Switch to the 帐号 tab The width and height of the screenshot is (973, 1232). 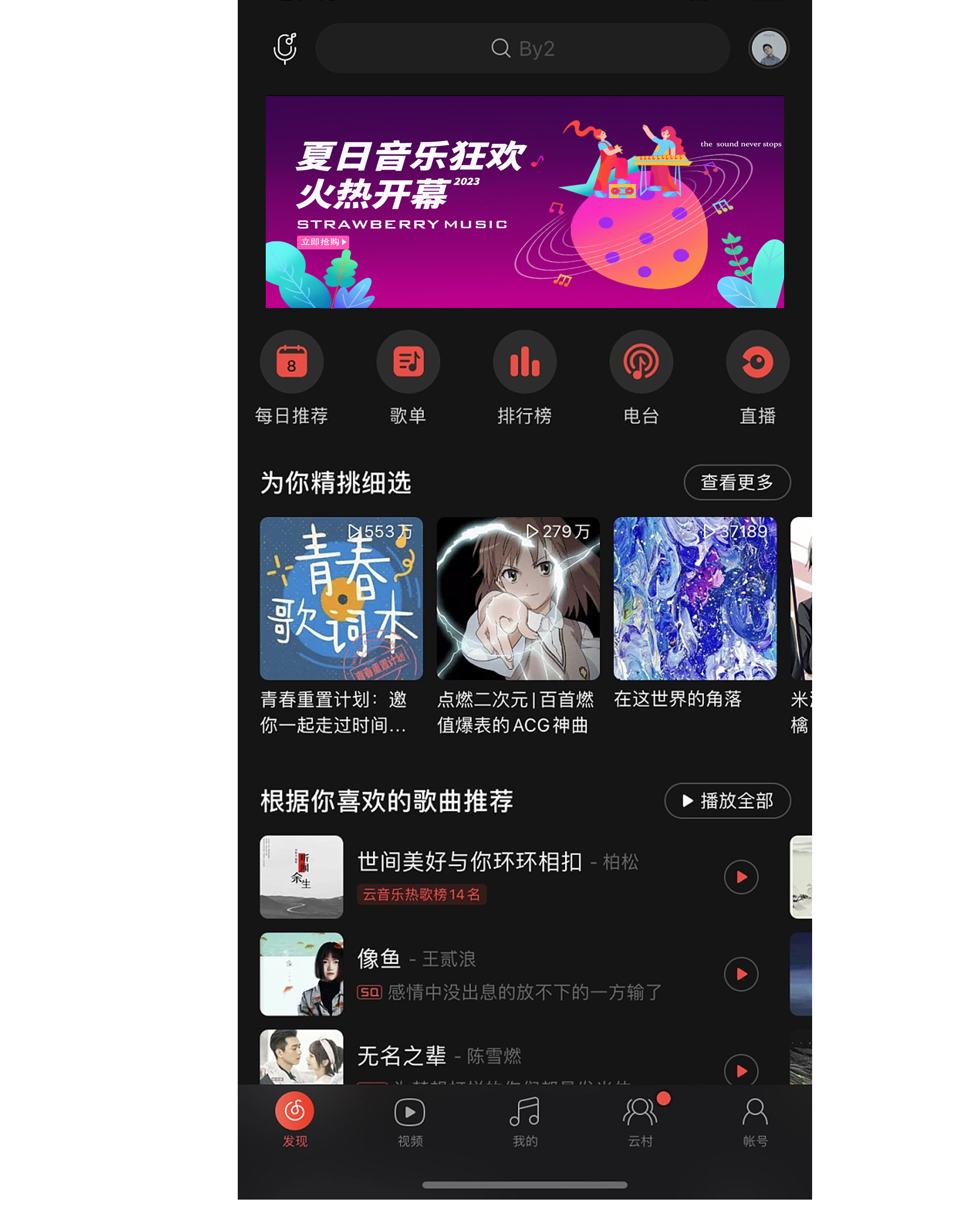coord(755,1120)
